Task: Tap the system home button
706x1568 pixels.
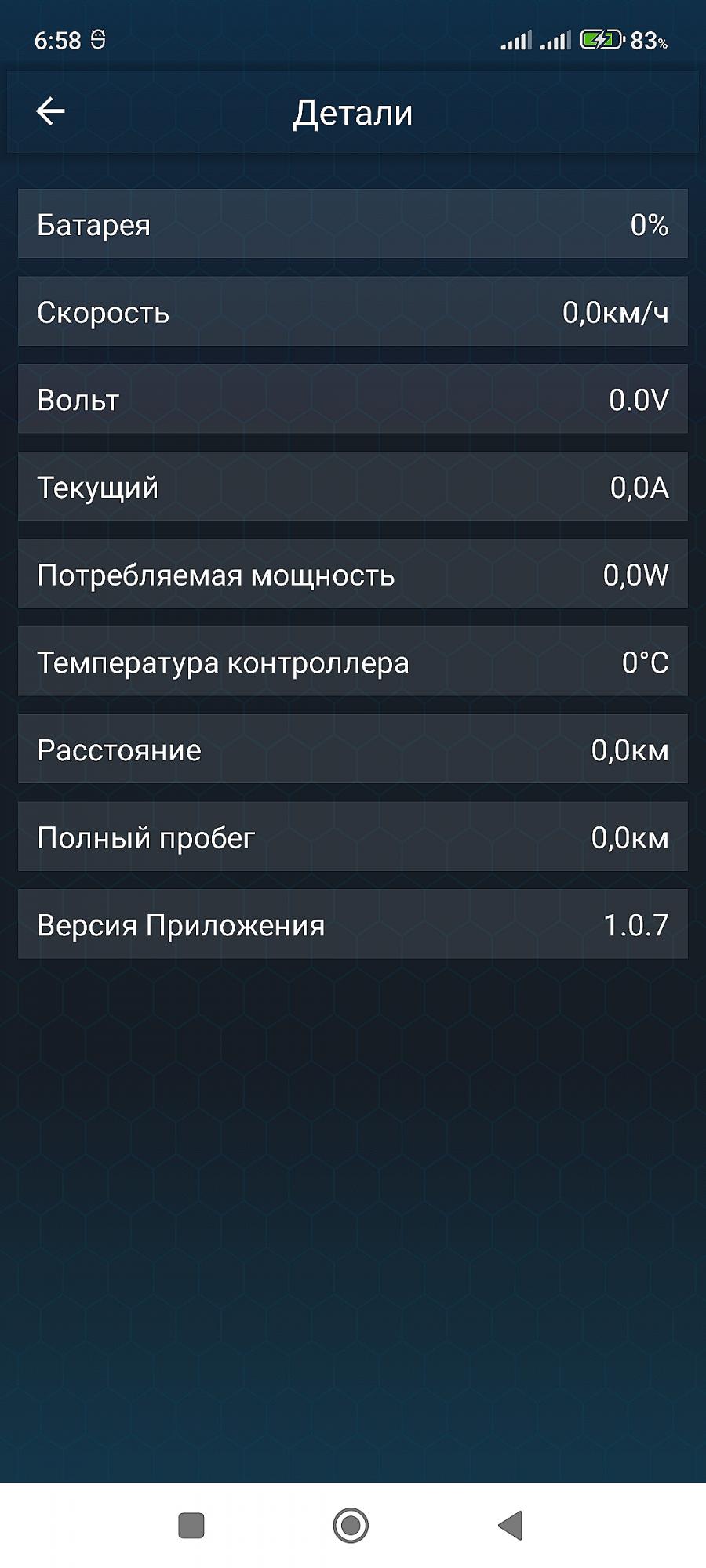Action: coord(351,1525)
